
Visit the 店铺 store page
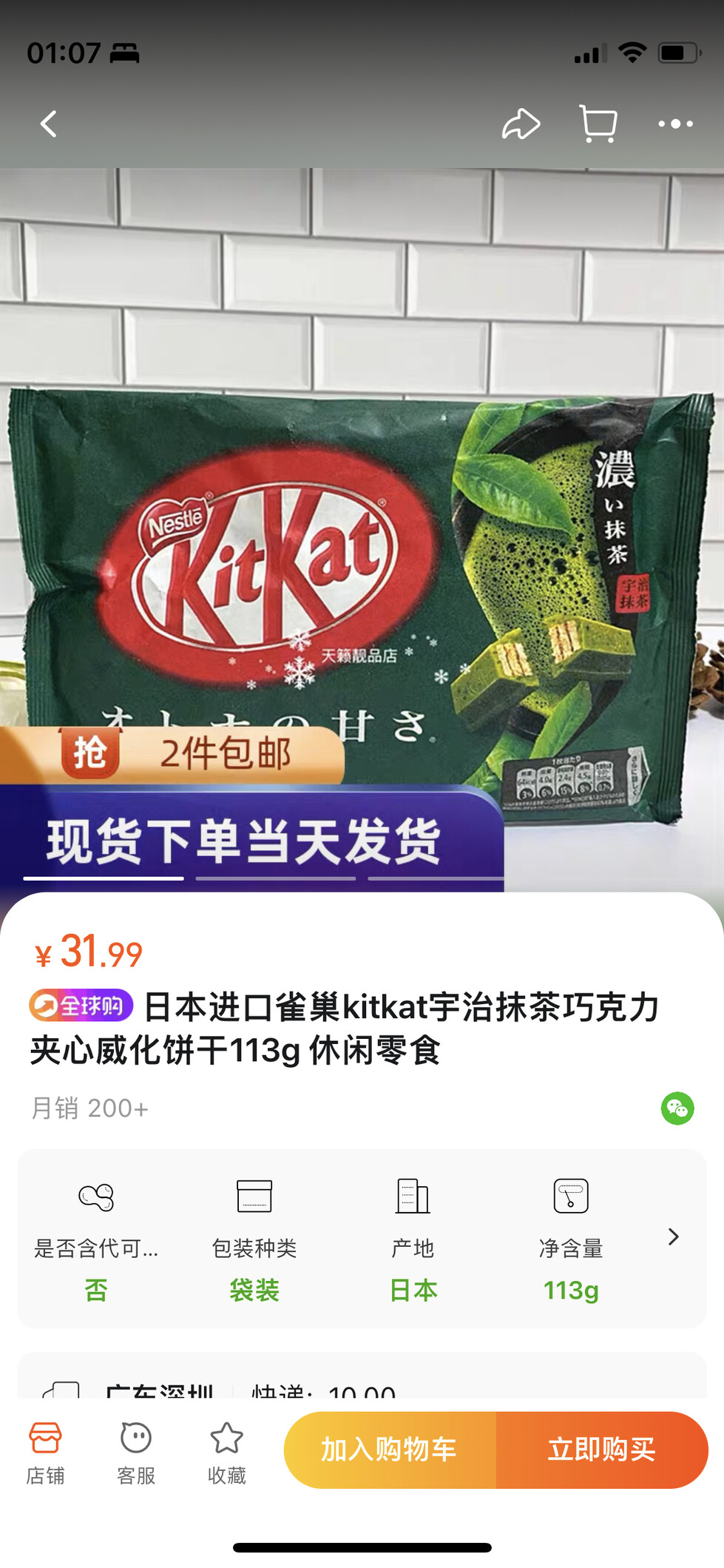tap(45, 1453)
